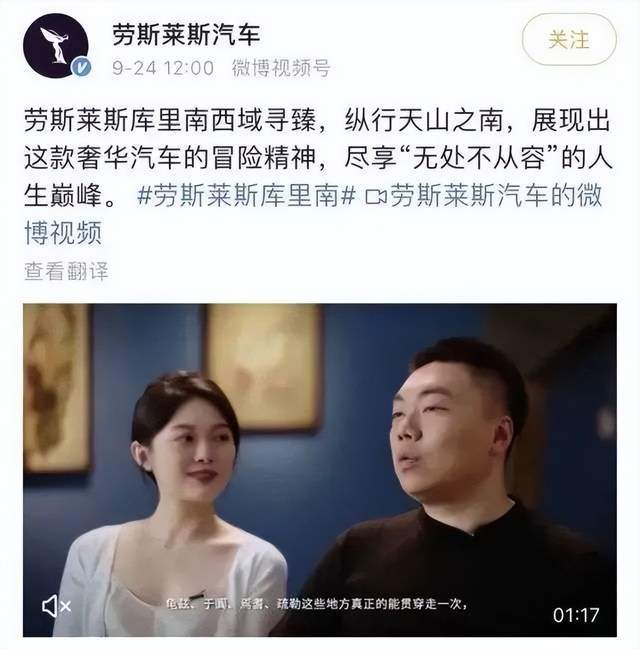The height and width of the screenshot is (649, 640).
Task: Unmute the video with the speaker icon
Action: coord(56,605)
